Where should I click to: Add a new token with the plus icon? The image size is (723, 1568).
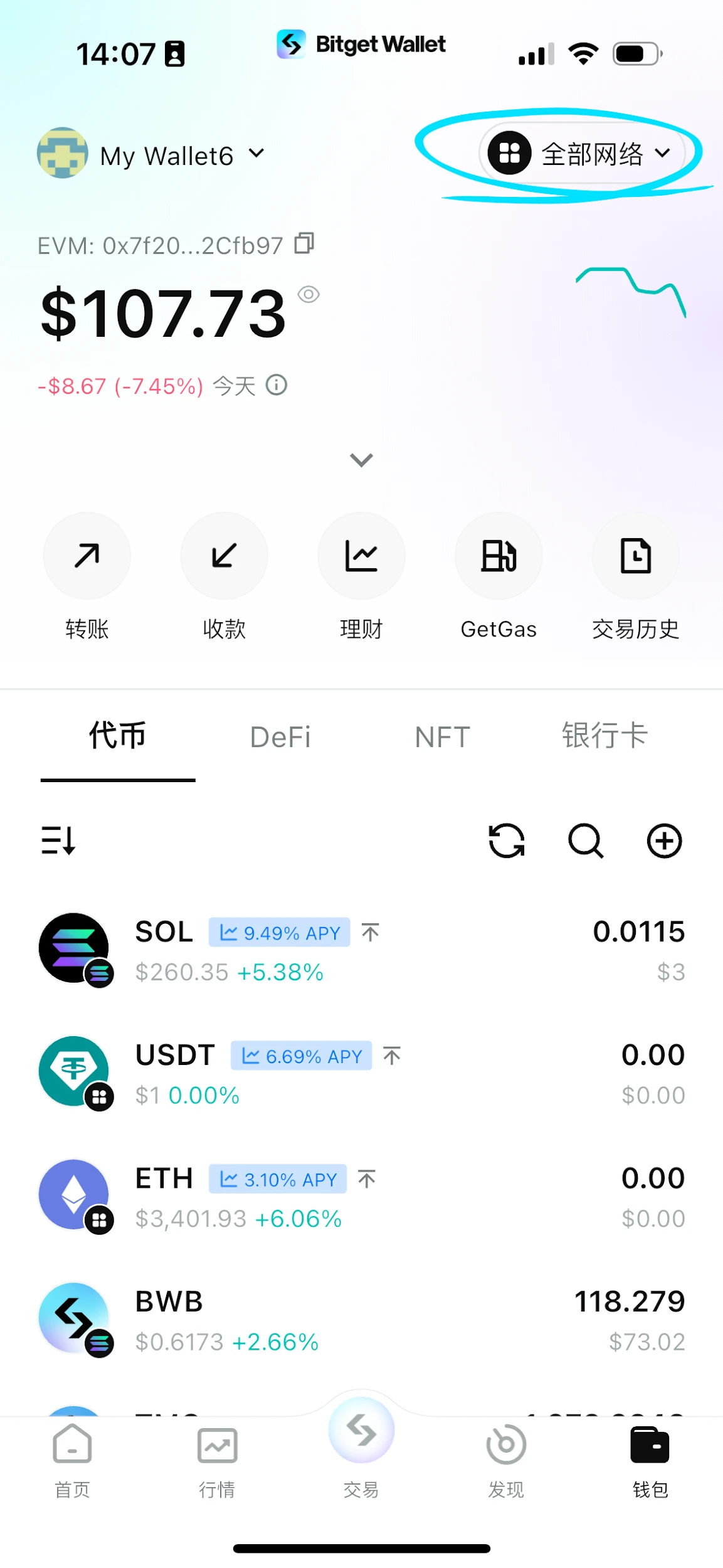point(664,840)
